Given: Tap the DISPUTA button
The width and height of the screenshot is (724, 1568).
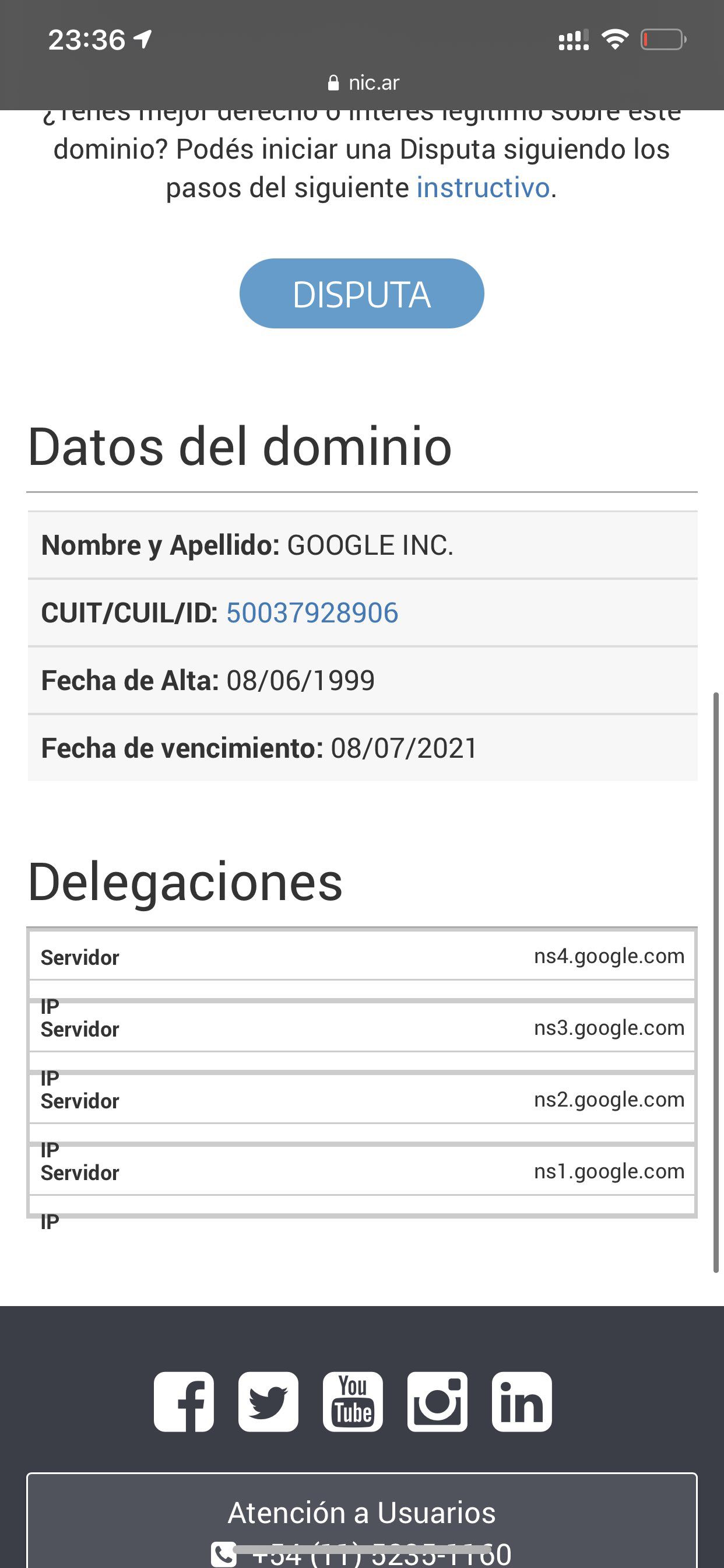Looking at the screenshot, I should (361, 293).
